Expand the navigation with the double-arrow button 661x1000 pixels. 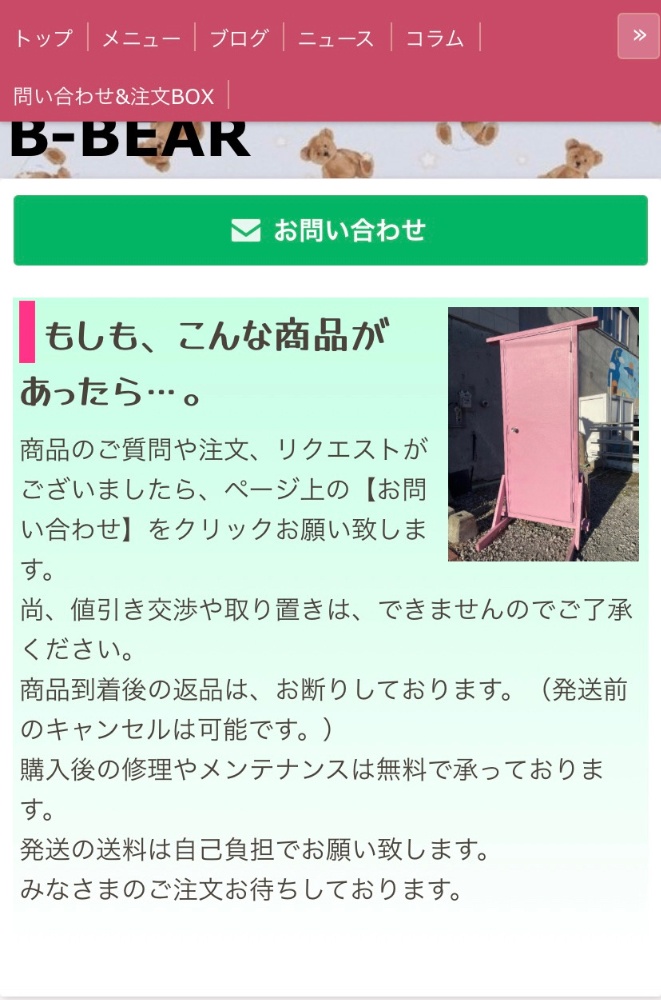tap(638, 36)
